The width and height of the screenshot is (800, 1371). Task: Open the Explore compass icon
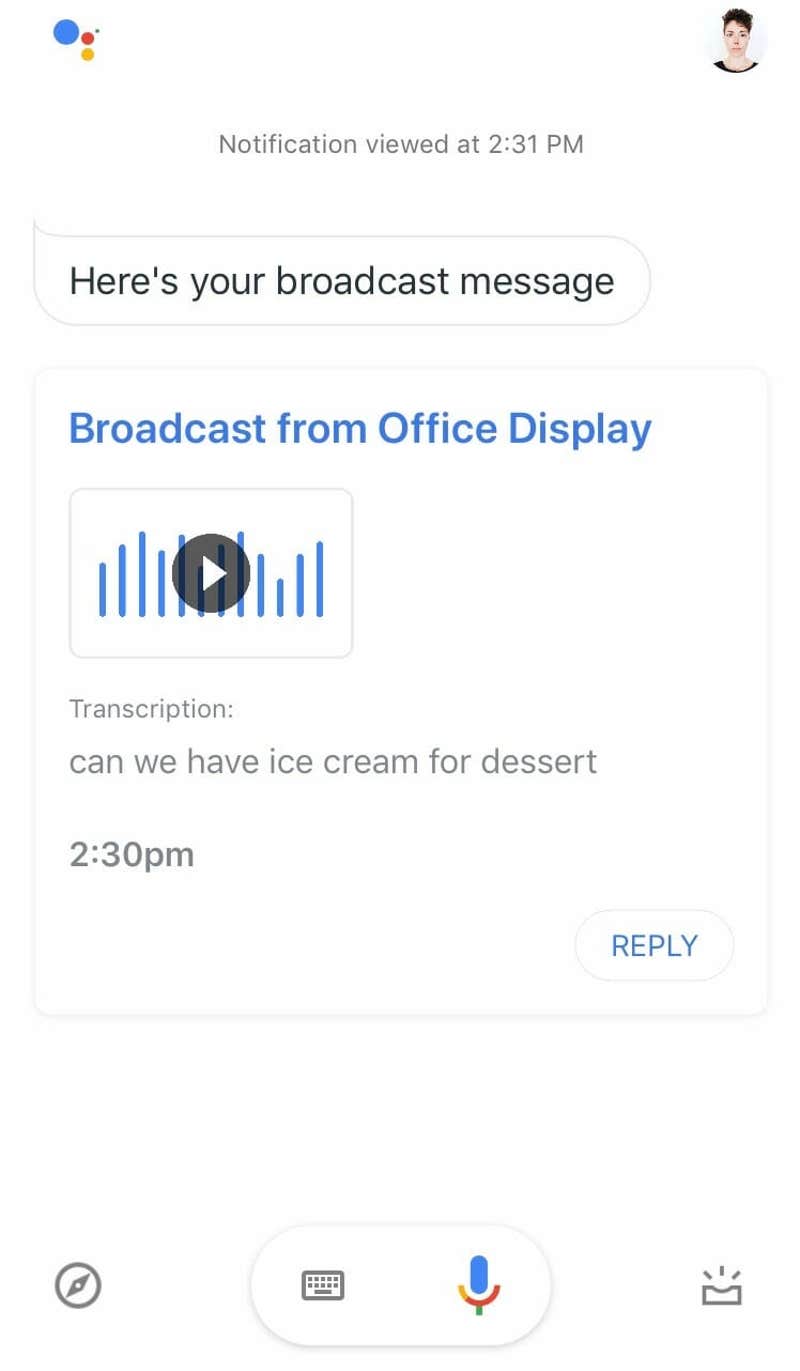[78, 1285]
